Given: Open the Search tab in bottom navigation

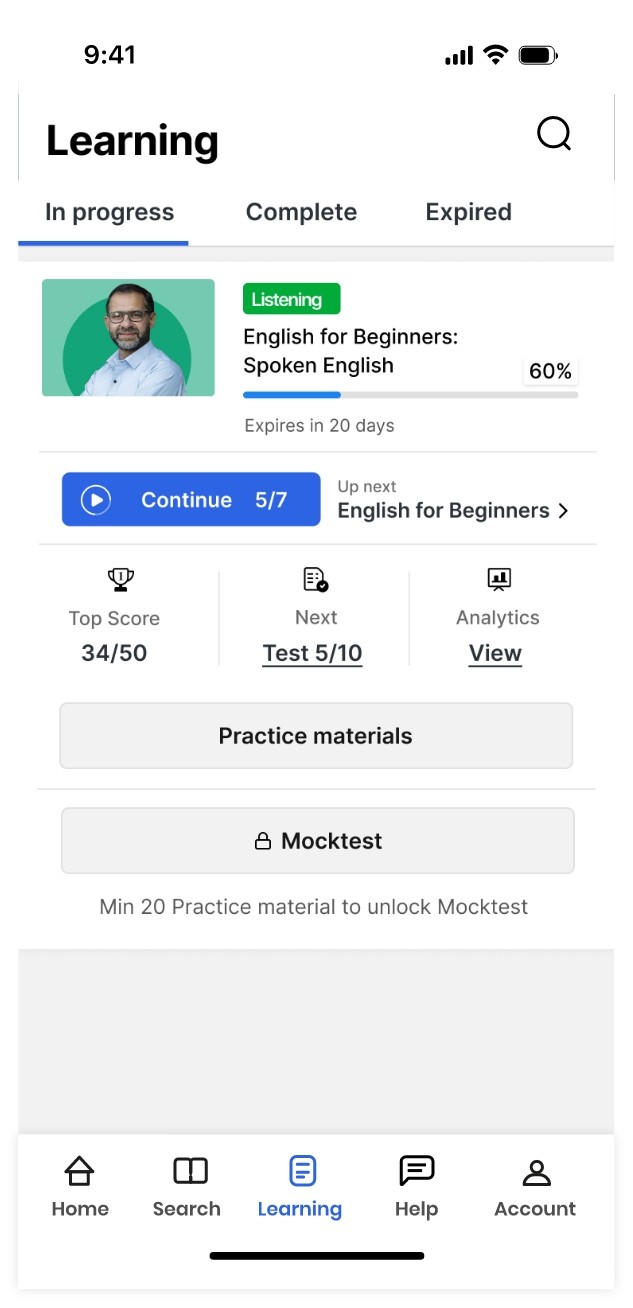Looking at the screenshot, I should click(x=187, y=1187).
